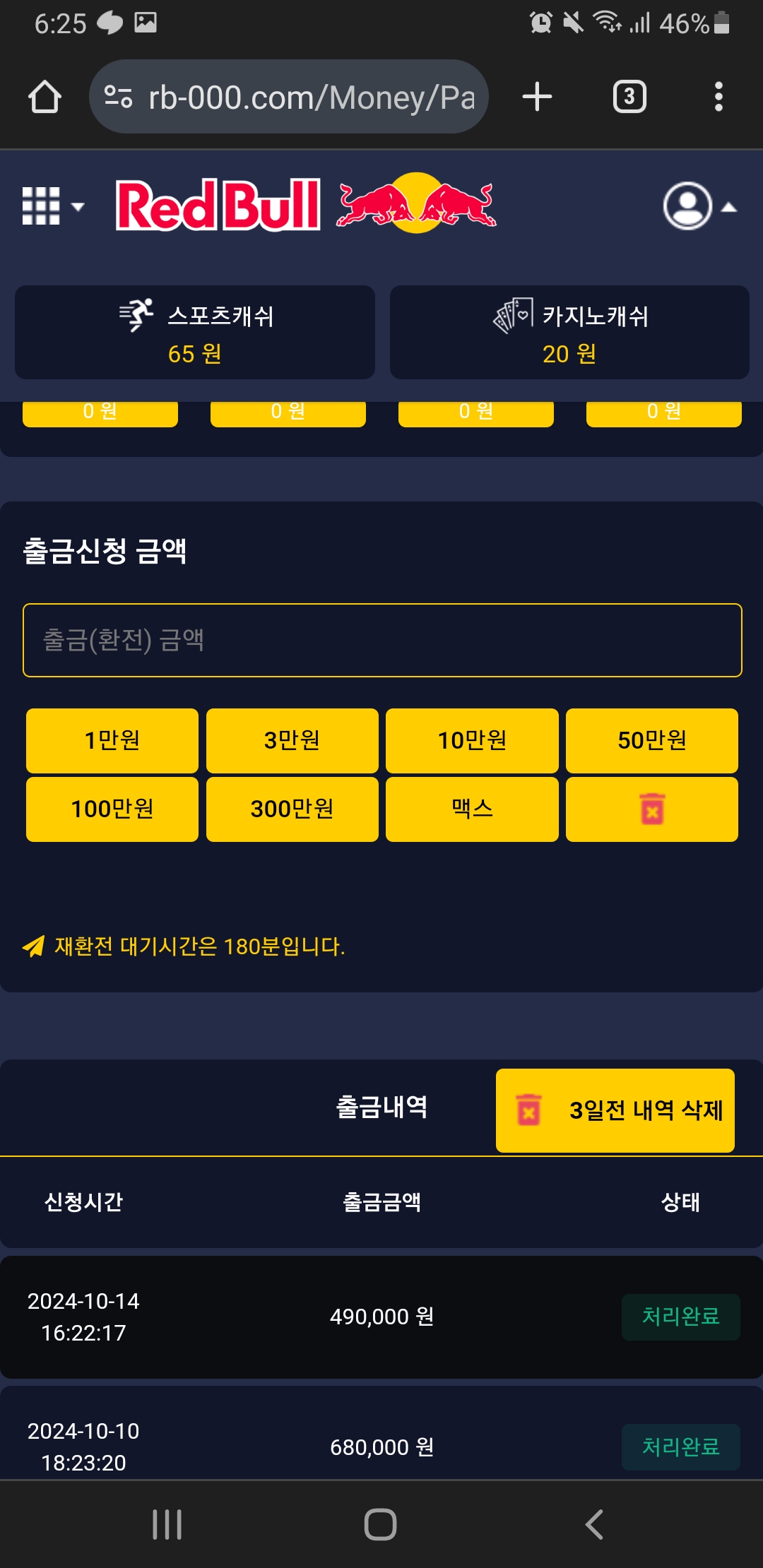
Task: Open the user profile menu
Action: [x=699, y=206]
